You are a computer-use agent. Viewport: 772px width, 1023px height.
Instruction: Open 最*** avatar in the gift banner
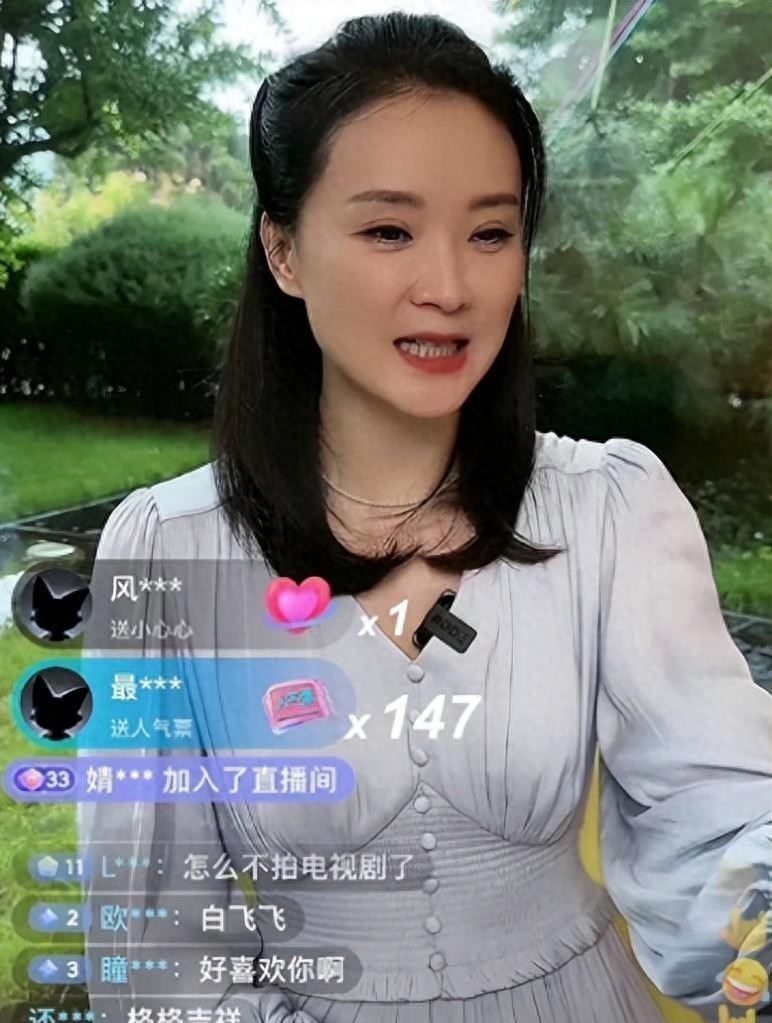tap(56, 703)
